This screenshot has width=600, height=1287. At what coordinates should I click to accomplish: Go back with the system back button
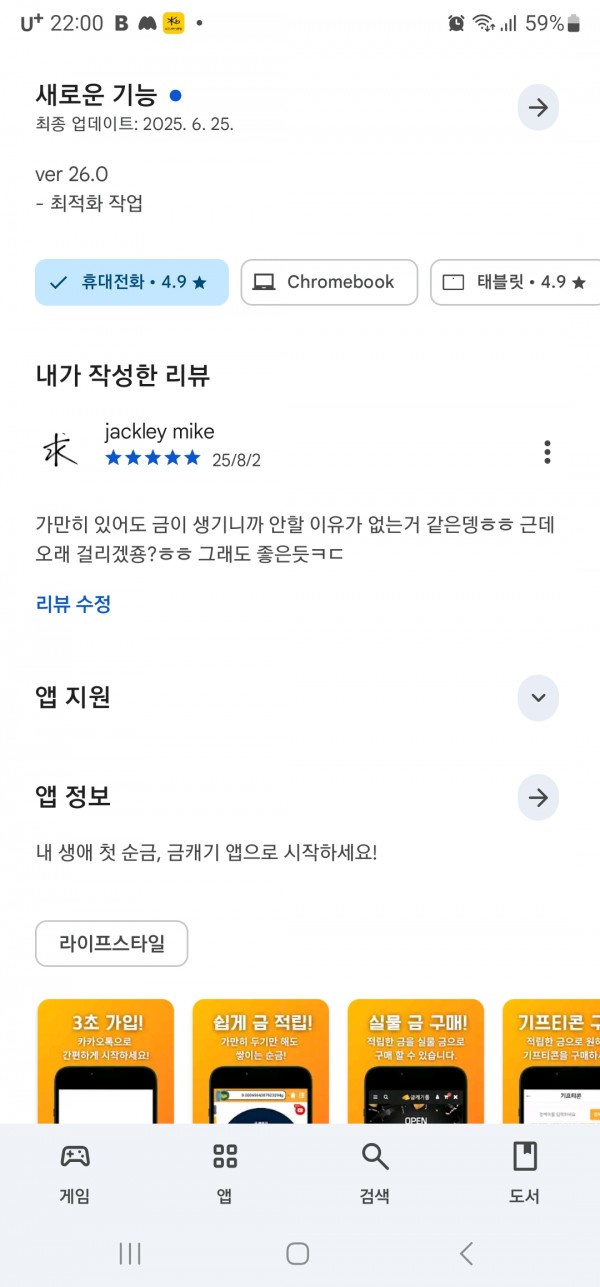point(466,1253)
